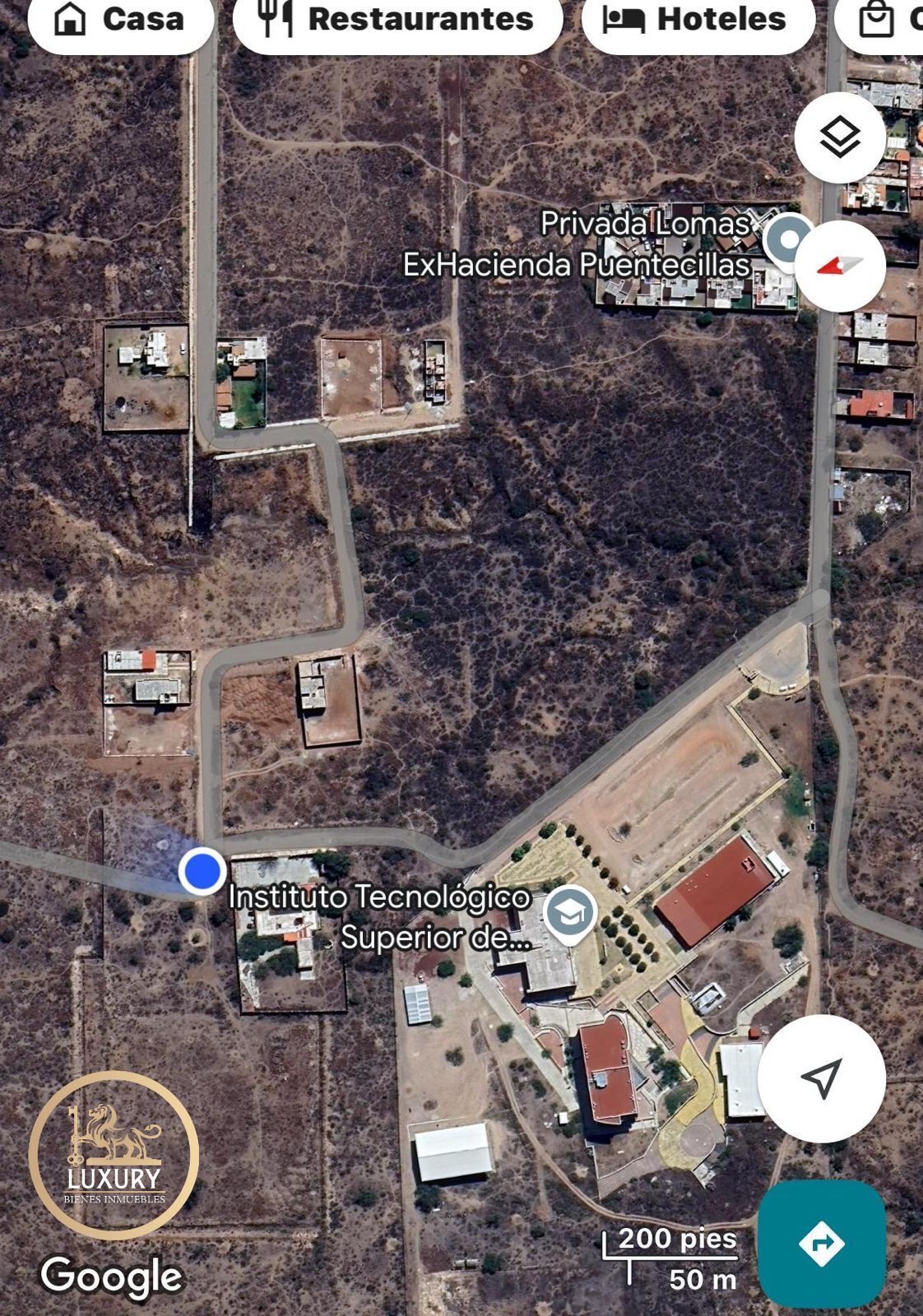
Task: Show Hoteles on the map
Action: [698, 20]
